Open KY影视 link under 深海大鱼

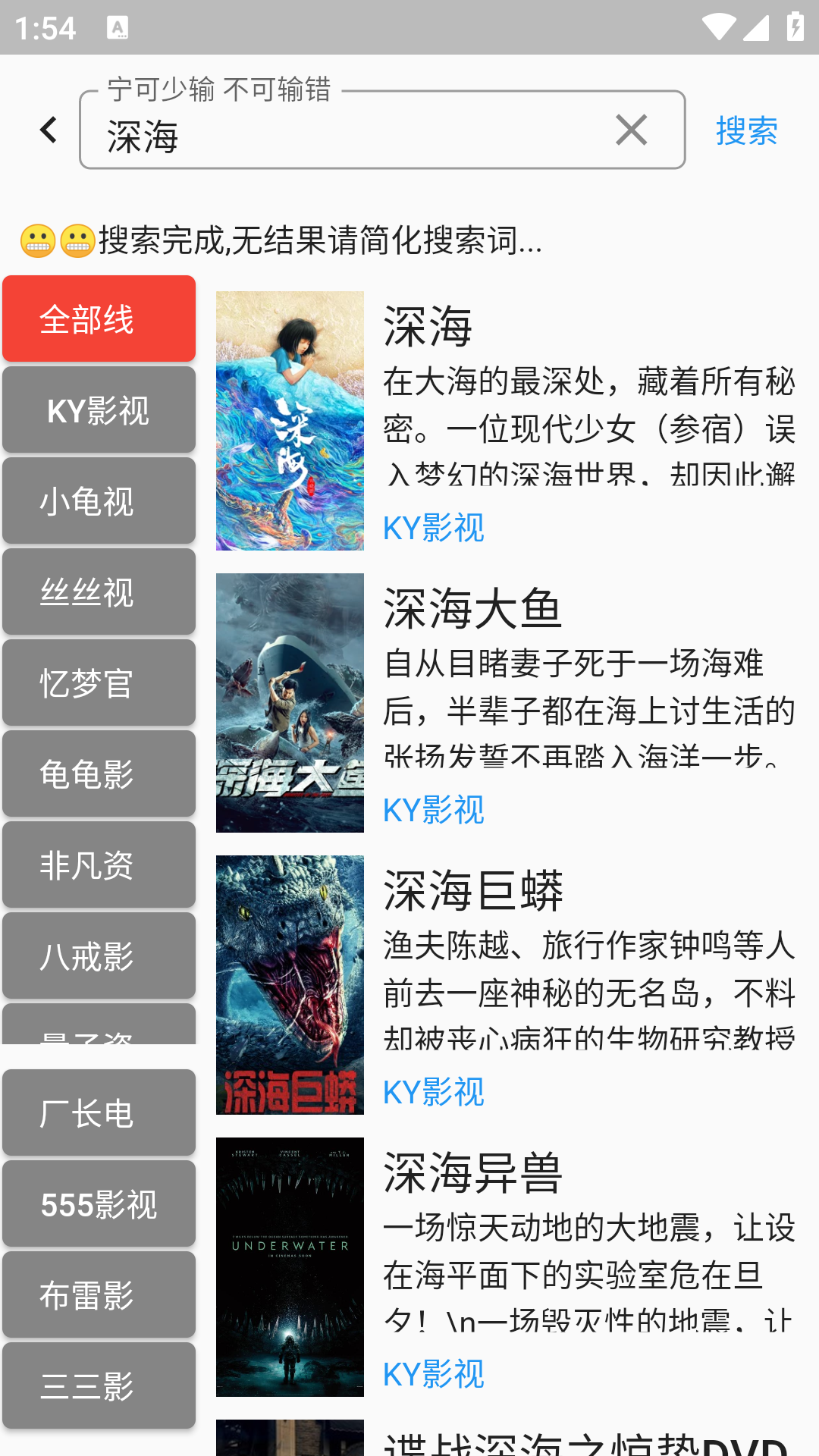point(434,811)
